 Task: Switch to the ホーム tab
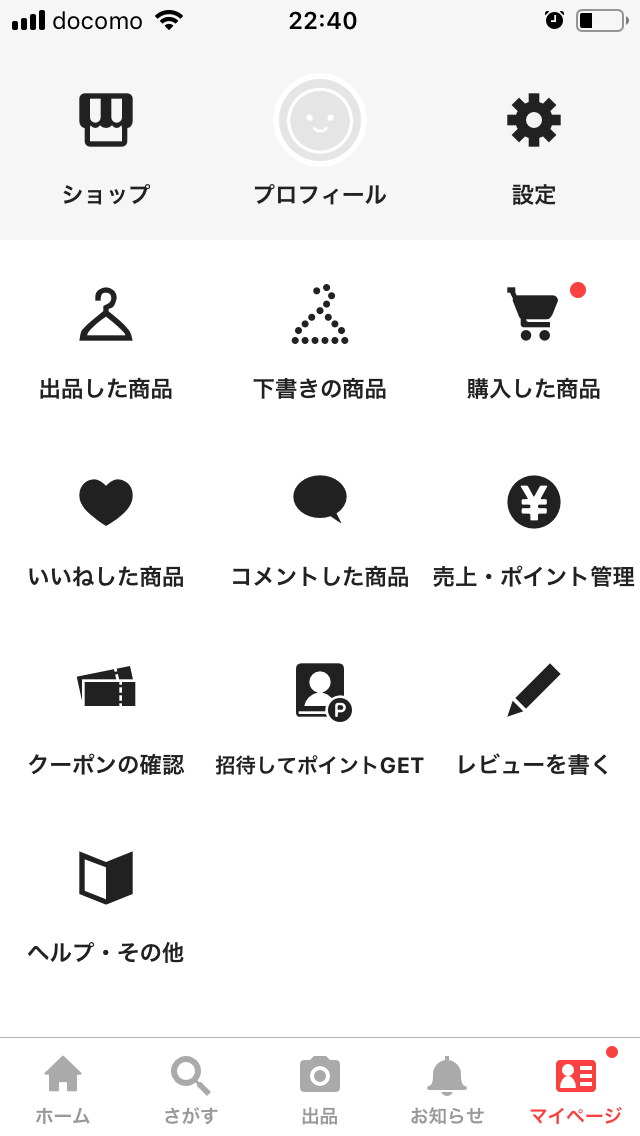(x=63, y=1088)
